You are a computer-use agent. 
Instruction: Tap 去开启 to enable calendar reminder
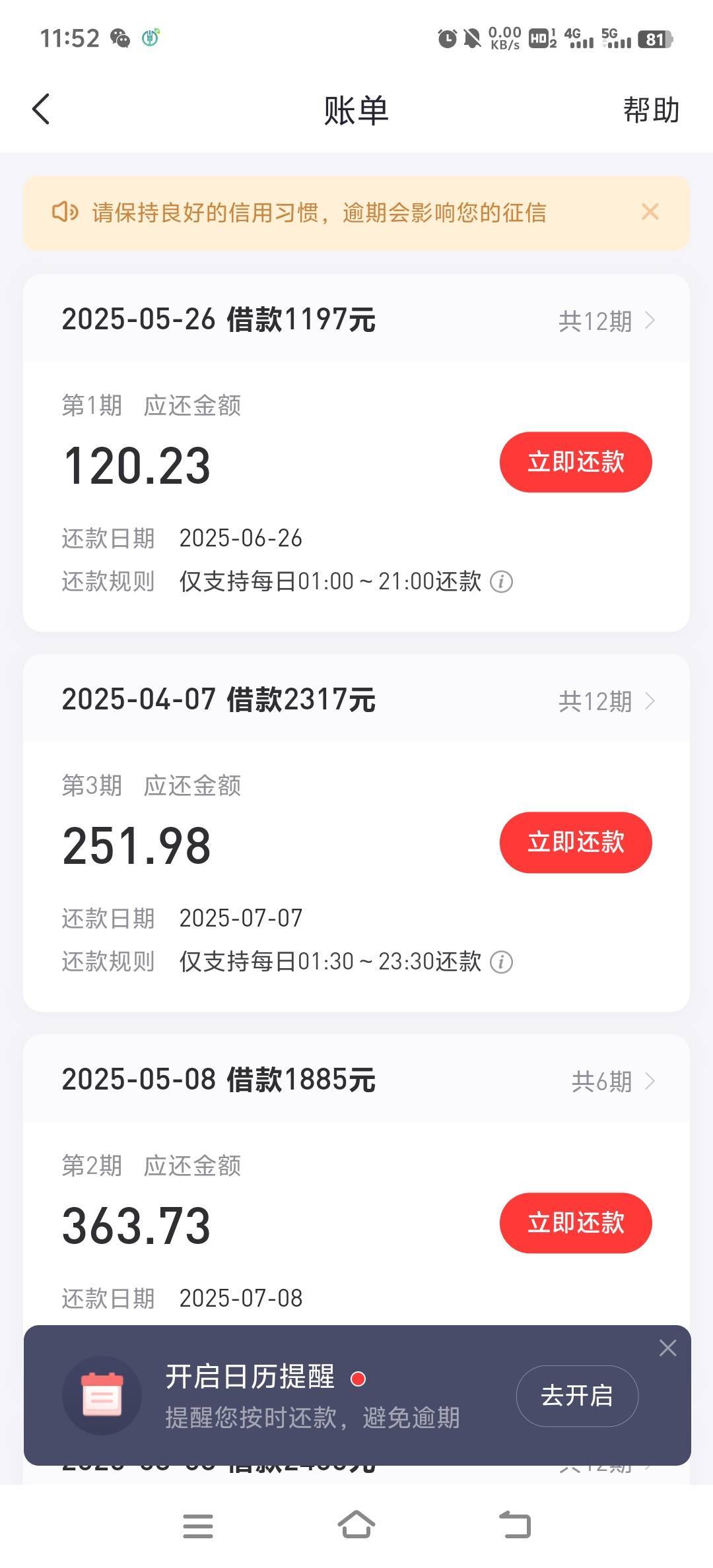[577, 1396]
